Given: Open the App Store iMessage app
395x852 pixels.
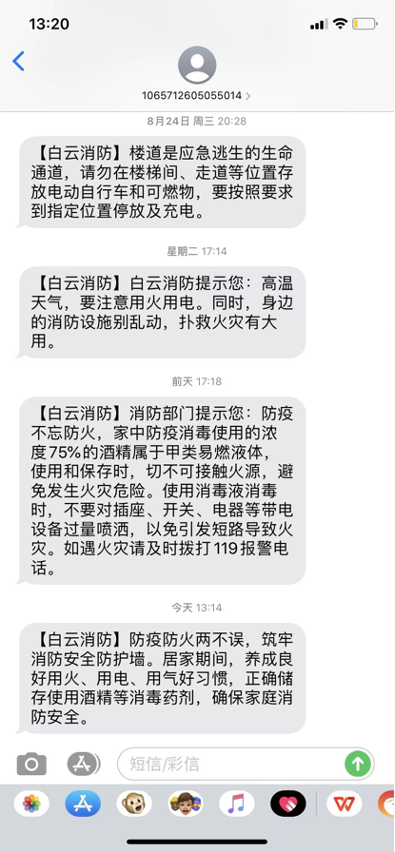Looking at the screenshot, I should (x=83, y=803).
